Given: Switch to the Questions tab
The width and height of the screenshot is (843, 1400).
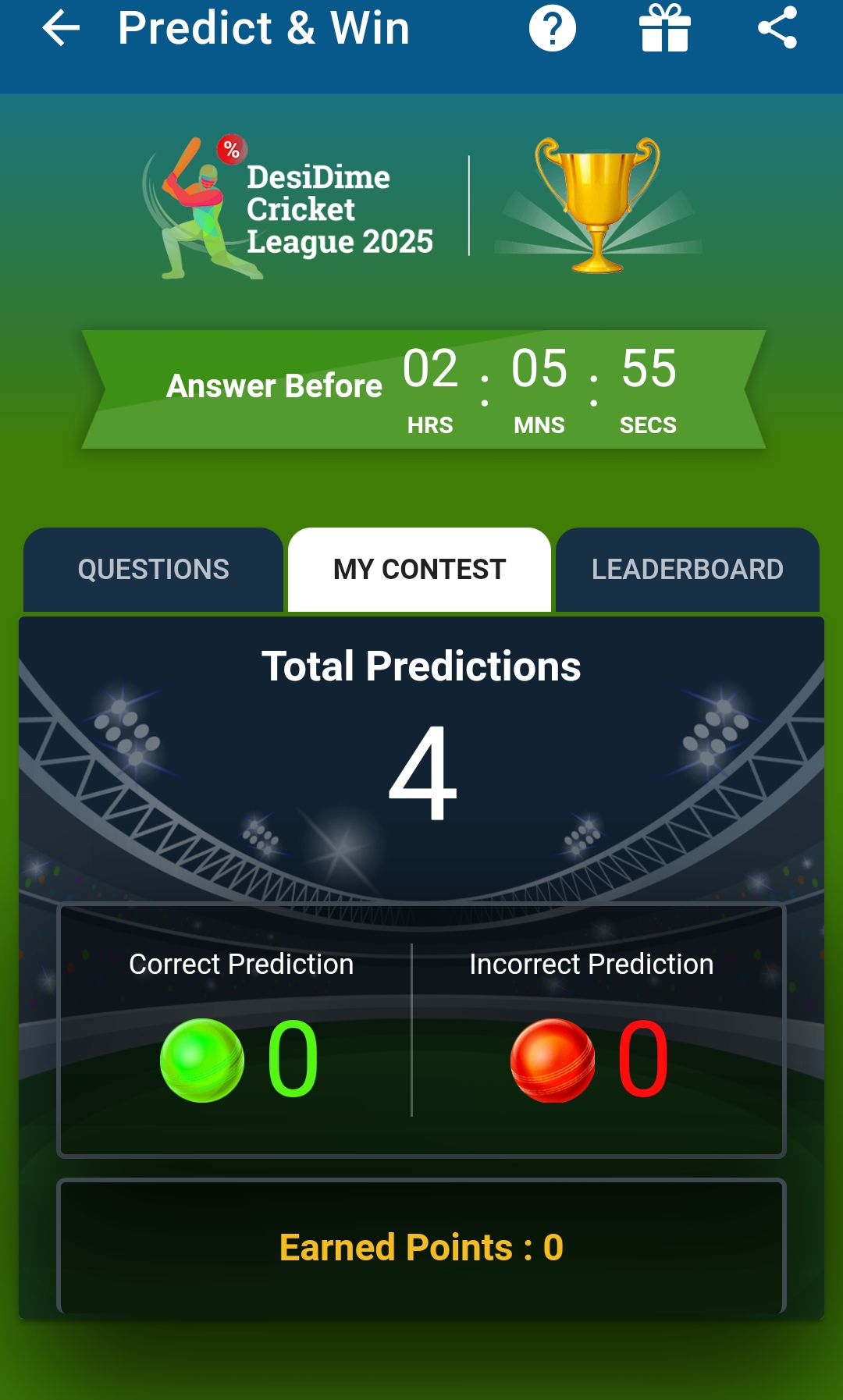Looking at the screenshot, I should click(154, 570).
